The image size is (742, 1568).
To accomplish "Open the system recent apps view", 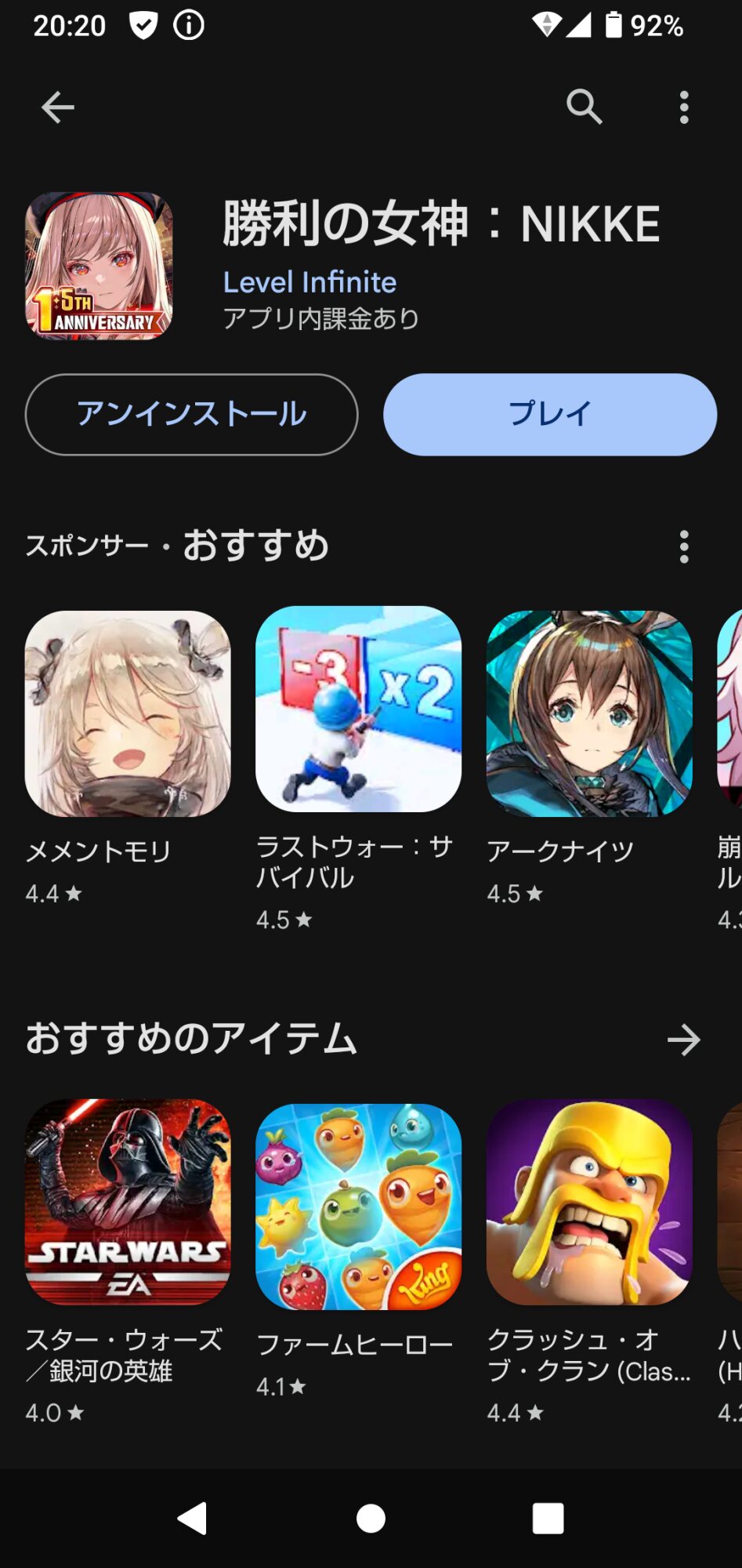I will tap(548, 1519).
